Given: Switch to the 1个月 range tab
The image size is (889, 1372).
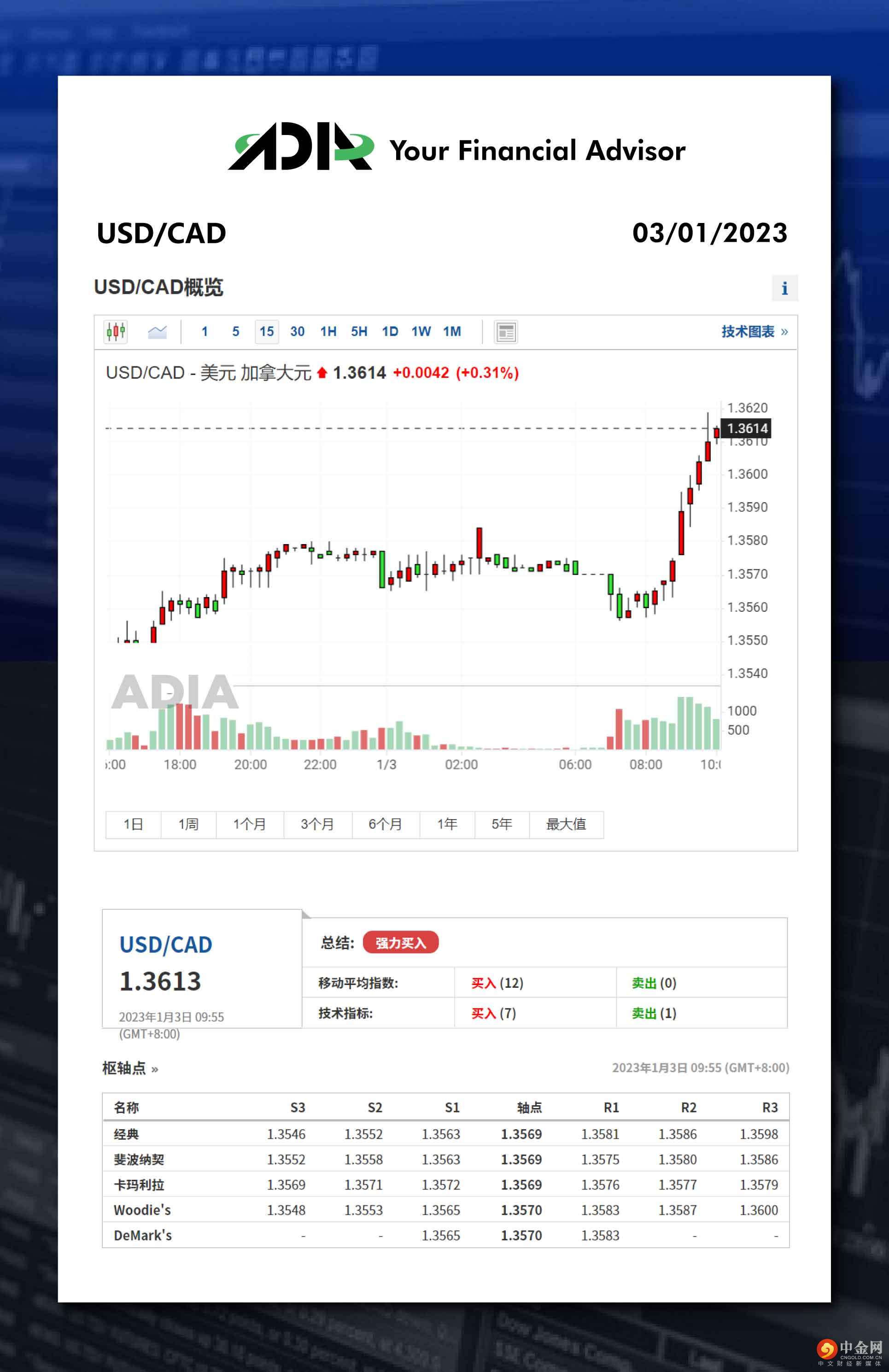Looking at the screenshot, I should [250, 824].
